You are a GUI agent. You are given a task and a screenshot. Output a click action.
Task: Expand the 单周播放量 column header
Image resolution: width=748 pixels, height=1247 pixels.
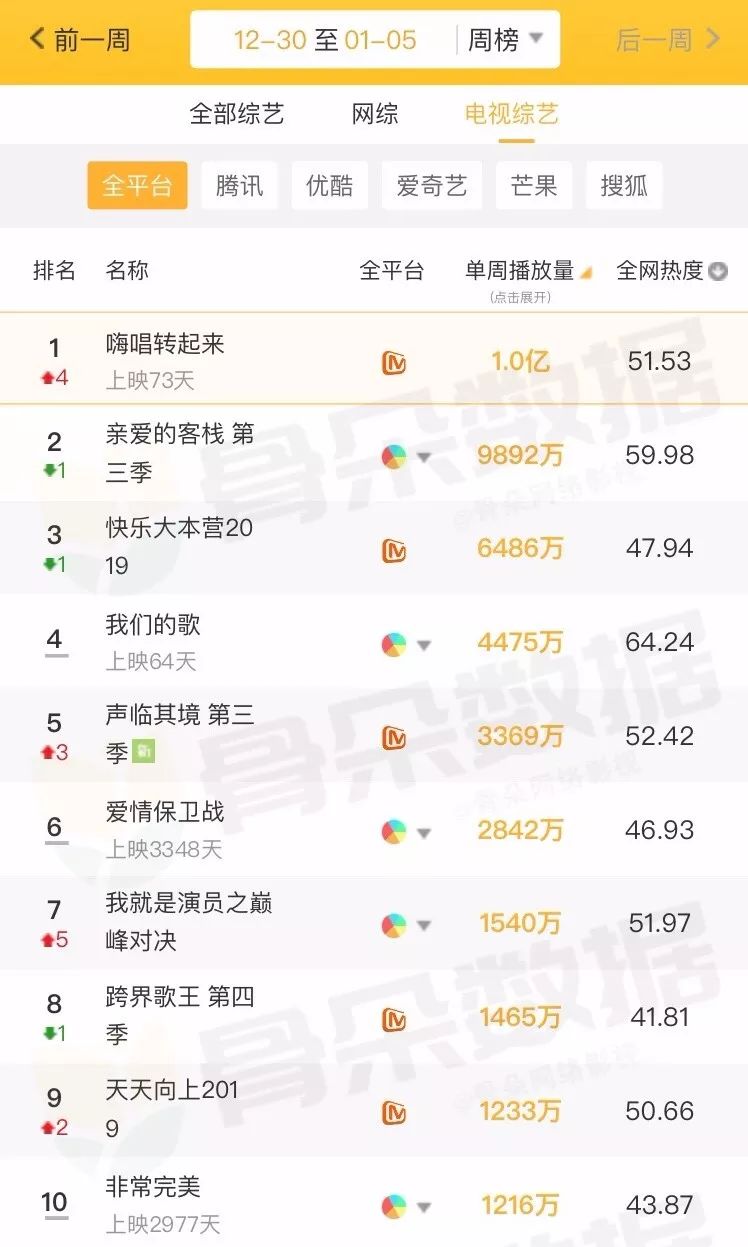point(527,272)
